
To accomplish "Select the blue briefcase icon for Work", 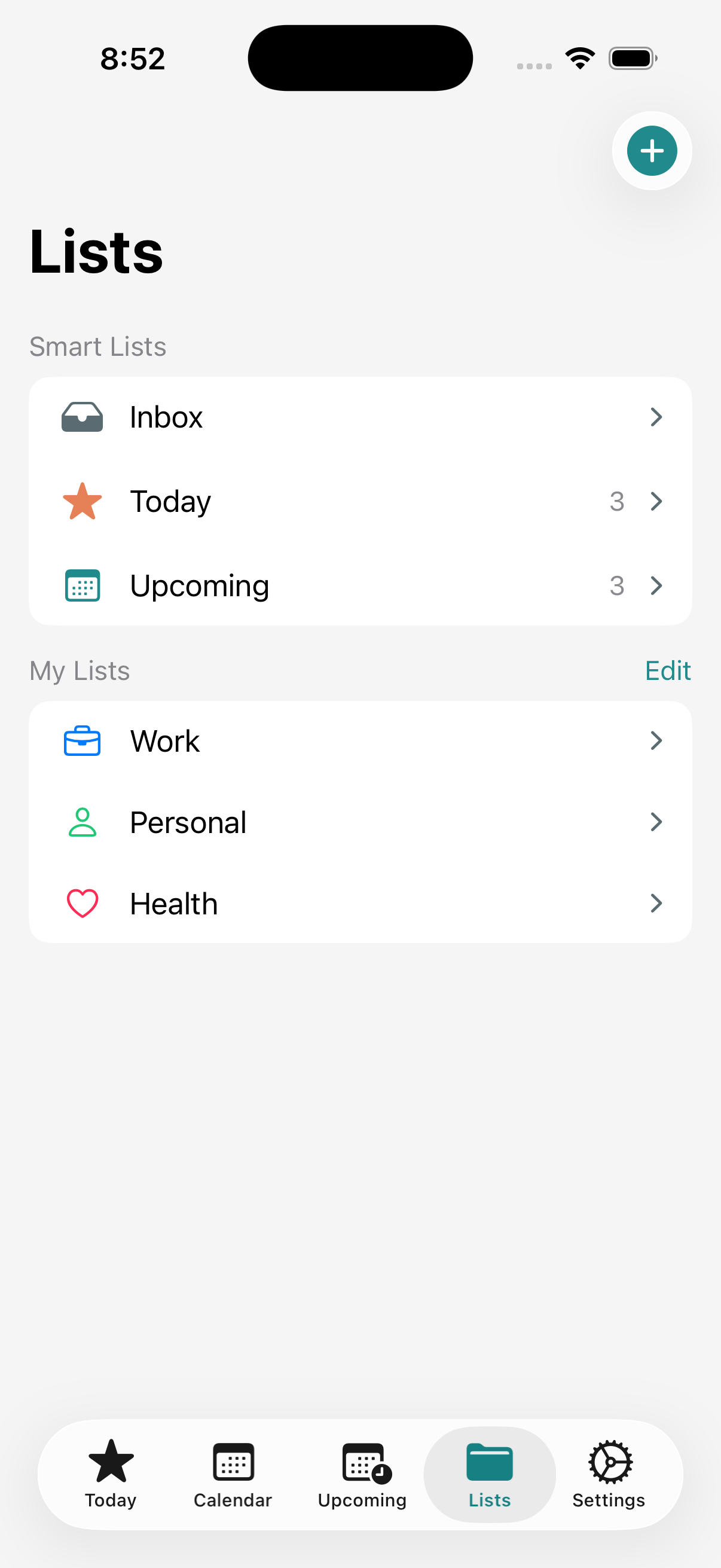I will (82, 741).
